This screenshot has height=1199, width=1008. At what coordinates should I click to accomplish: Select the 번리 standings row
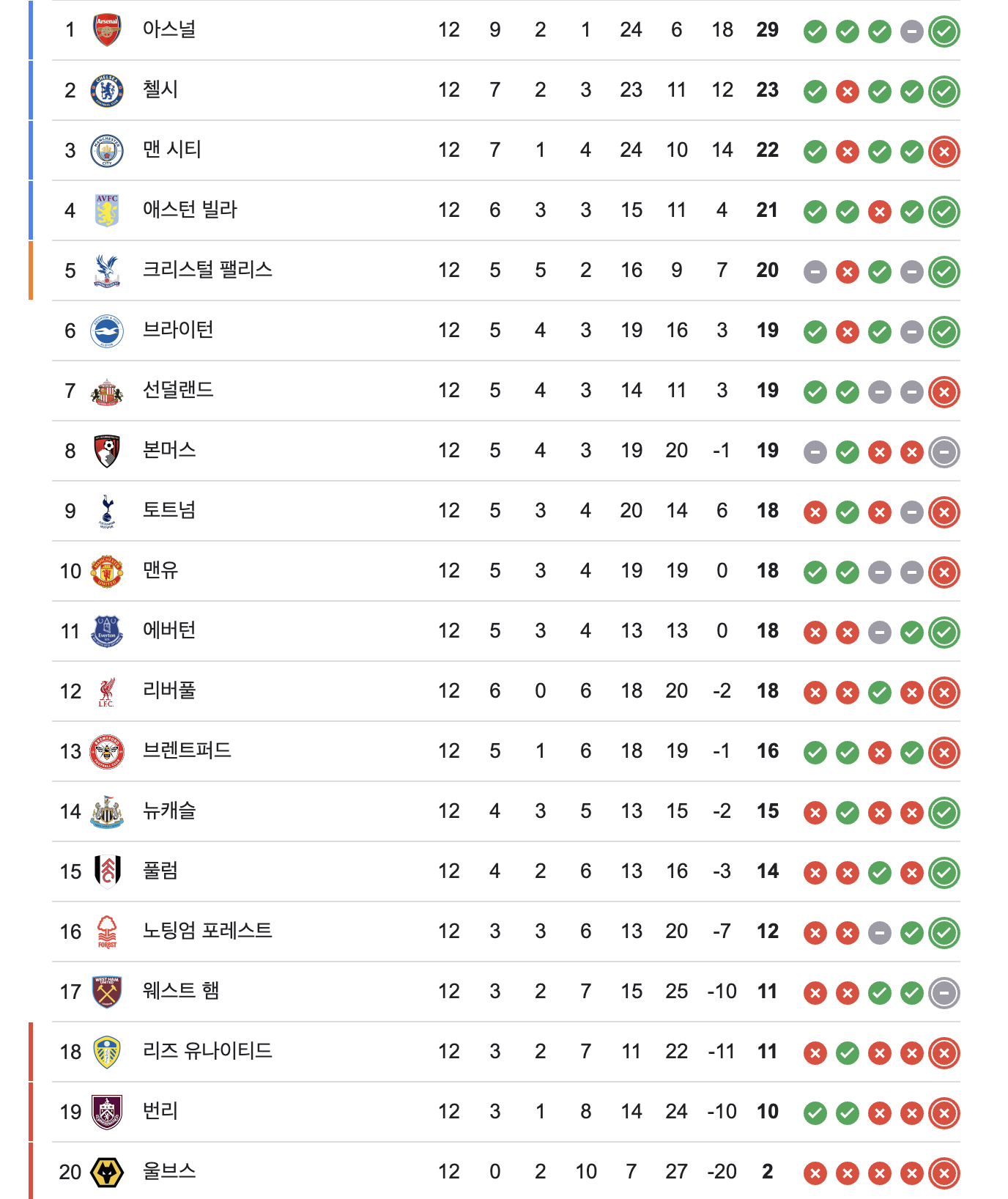pyautogui.click(x=160, y=1112)
